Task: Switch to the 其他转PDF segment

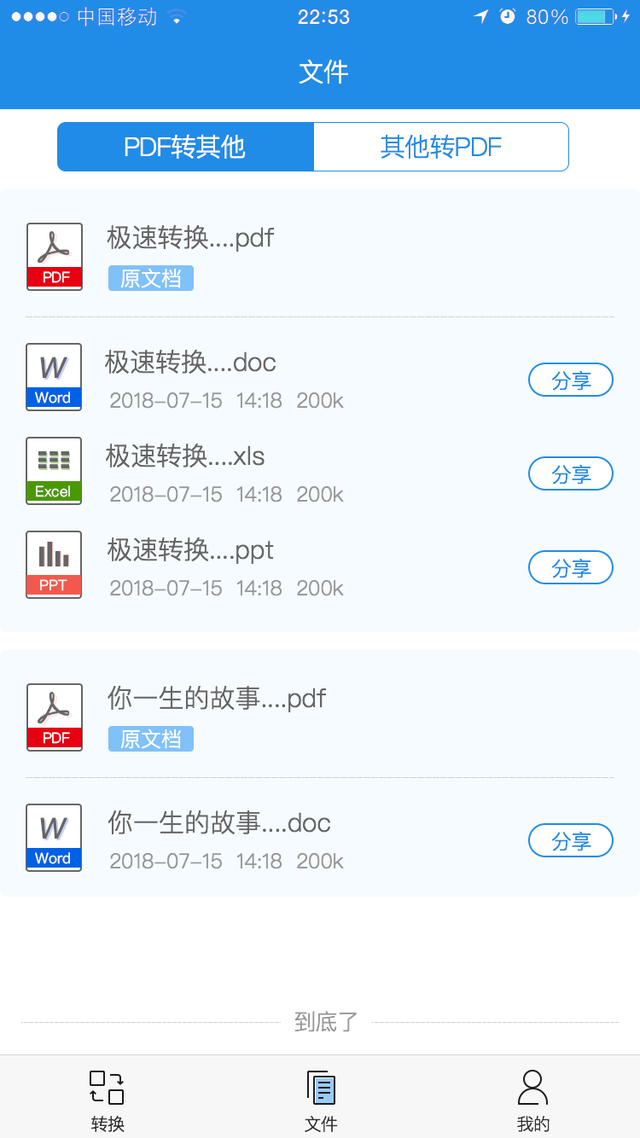Action: point(441,147)
